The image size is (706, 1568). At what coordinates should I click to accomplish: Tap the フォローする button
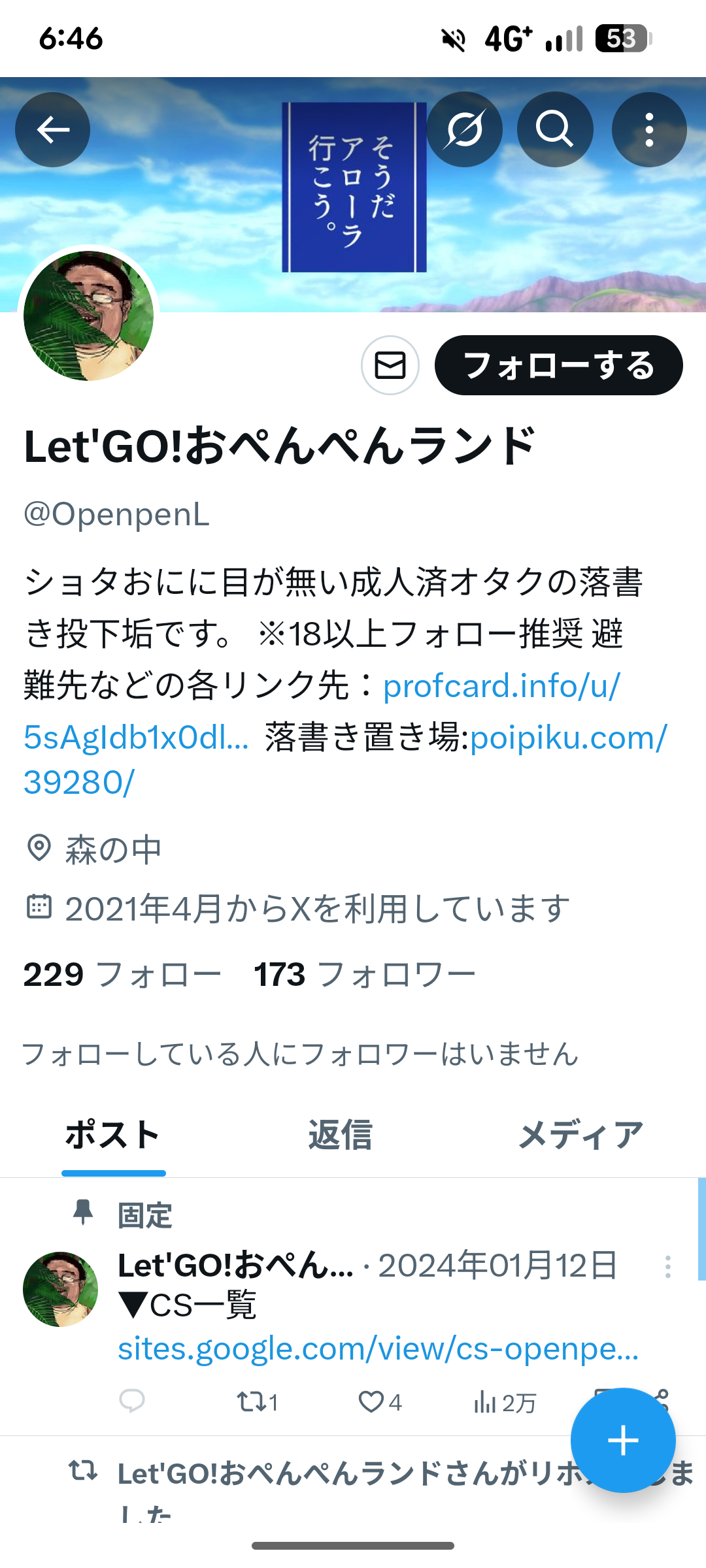click(x=558, y=365)
